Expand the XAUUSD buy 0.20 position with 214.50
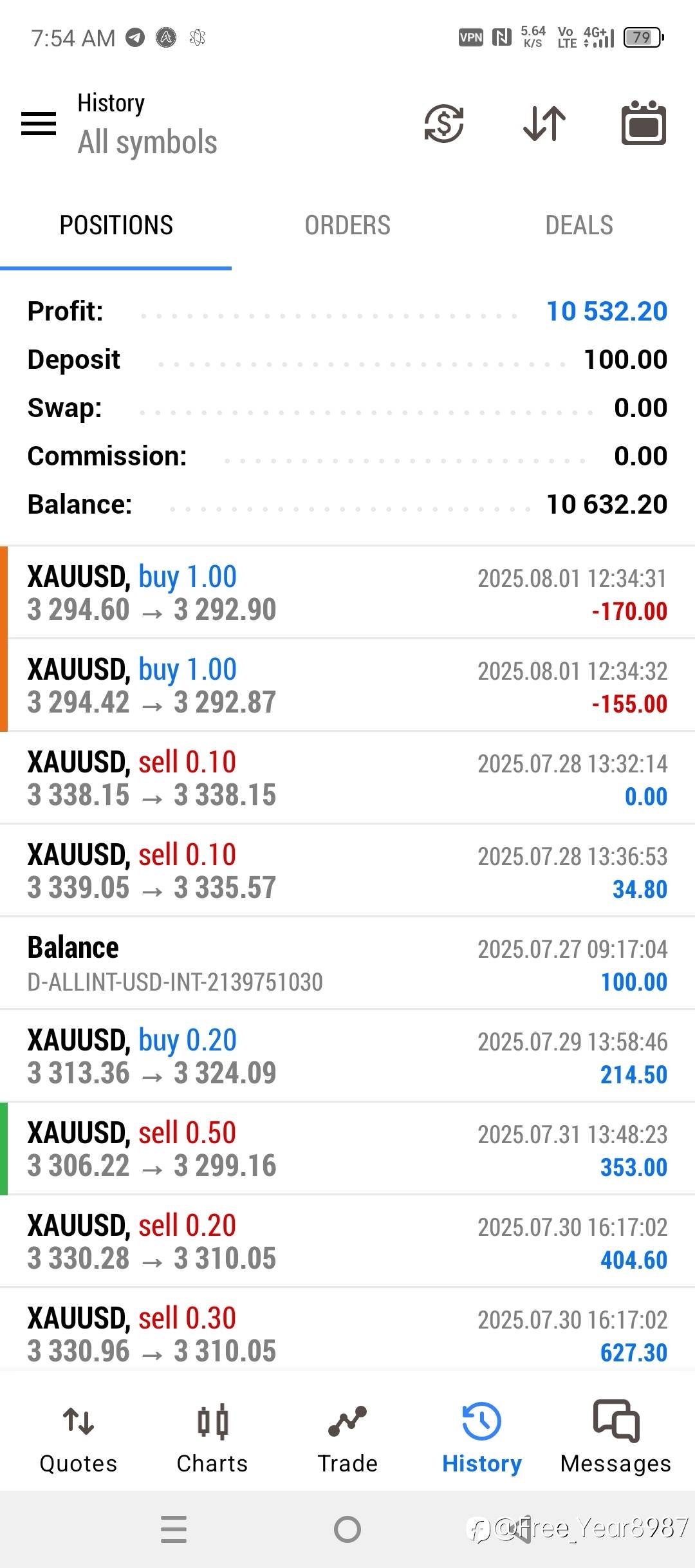Image resolution: width=695 pixels, height=1568 pixels. pos(347,1056)
